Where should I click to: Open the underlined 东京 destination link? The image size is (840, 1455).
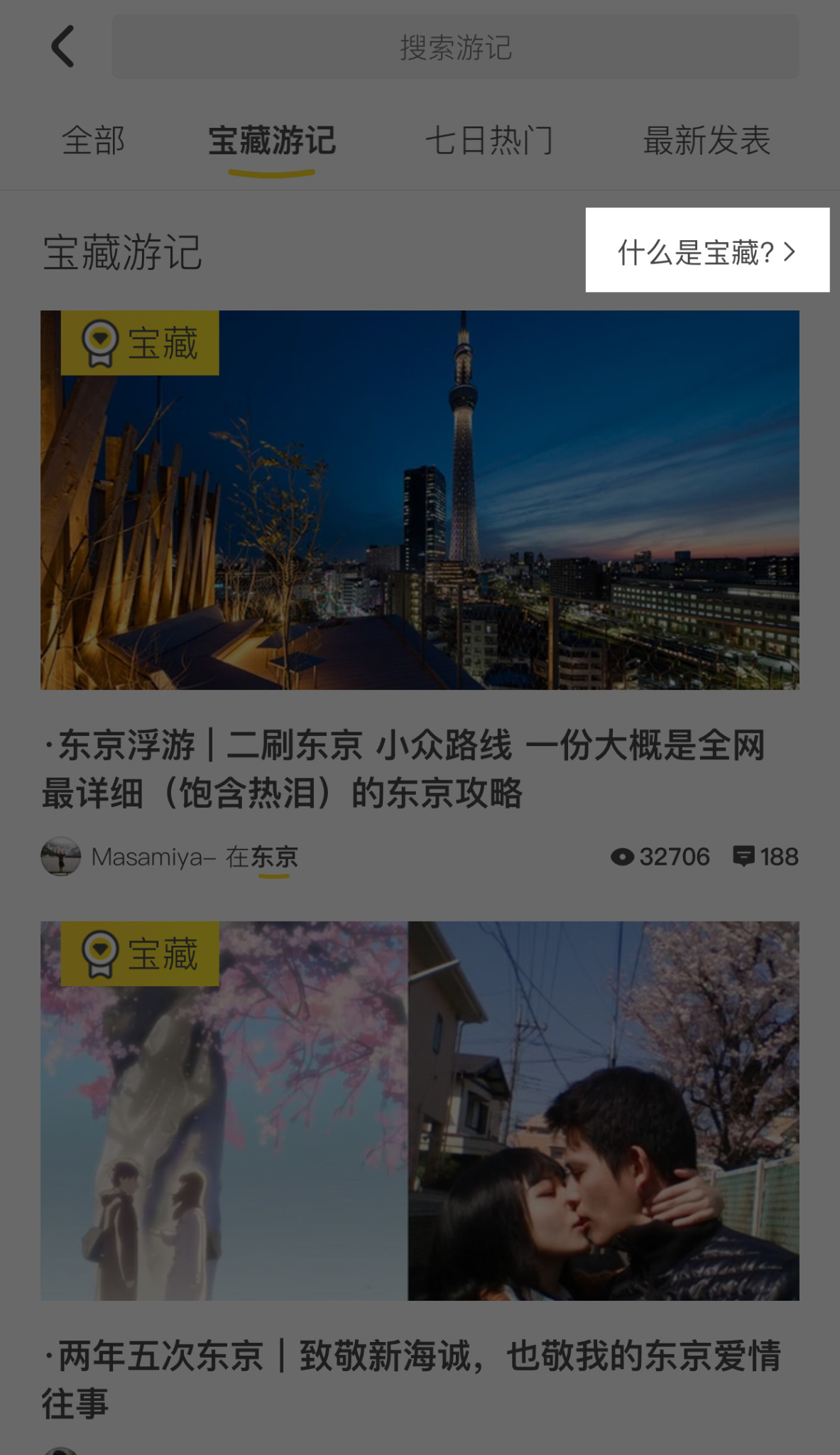[x=274, y=858]
